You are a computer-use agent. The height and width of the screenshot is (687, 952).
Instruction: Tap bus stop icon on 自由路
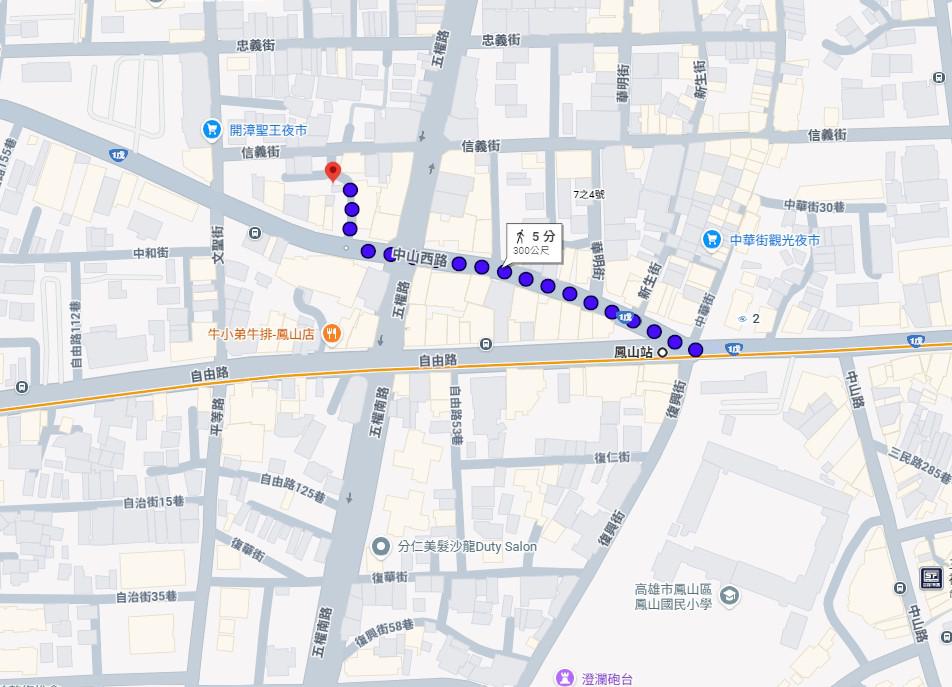click(485, 344)
